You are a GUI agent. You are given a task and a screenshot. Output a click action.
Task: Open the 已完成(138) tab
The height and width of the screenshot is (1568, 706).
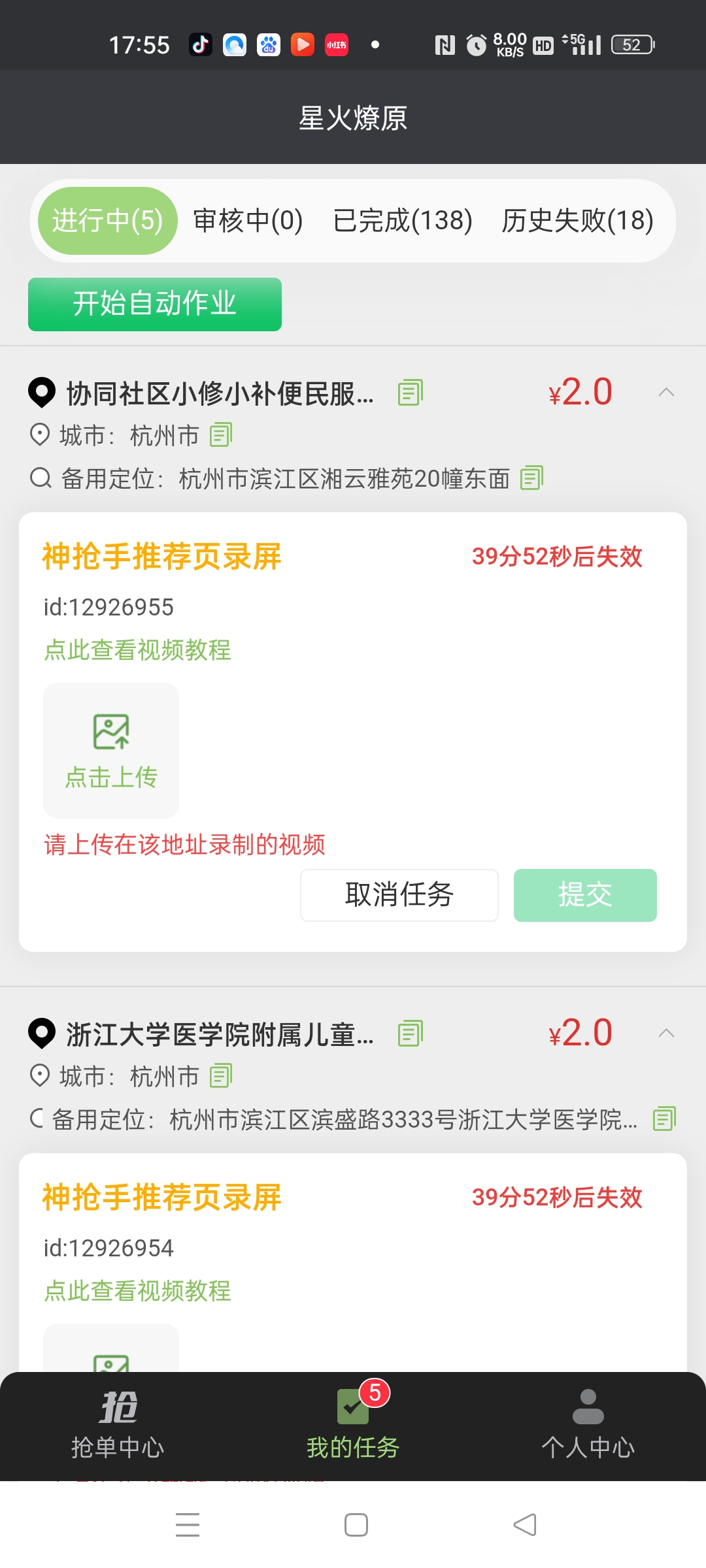tap(403, 221)
